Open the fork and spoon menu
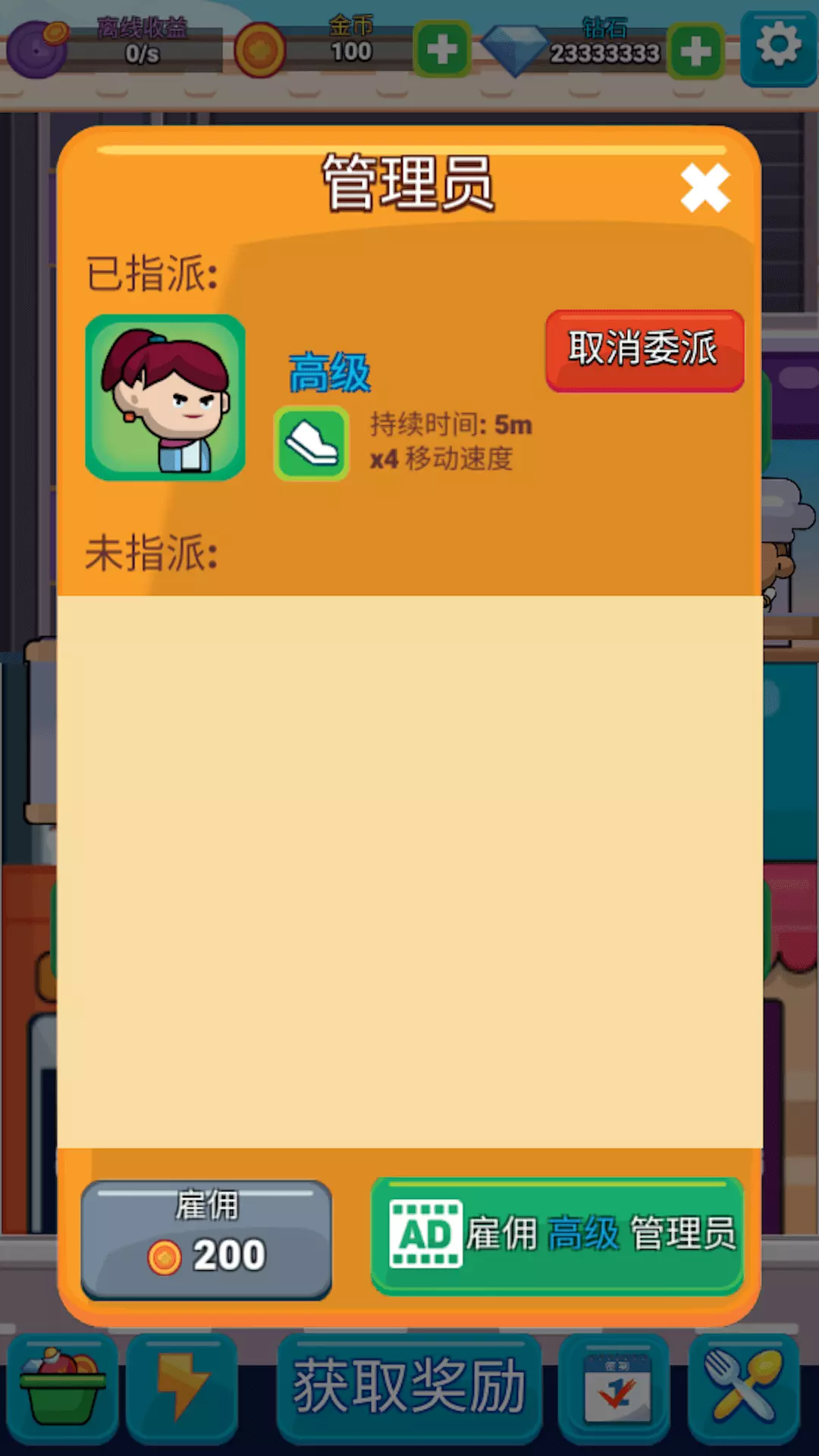 744,1388
